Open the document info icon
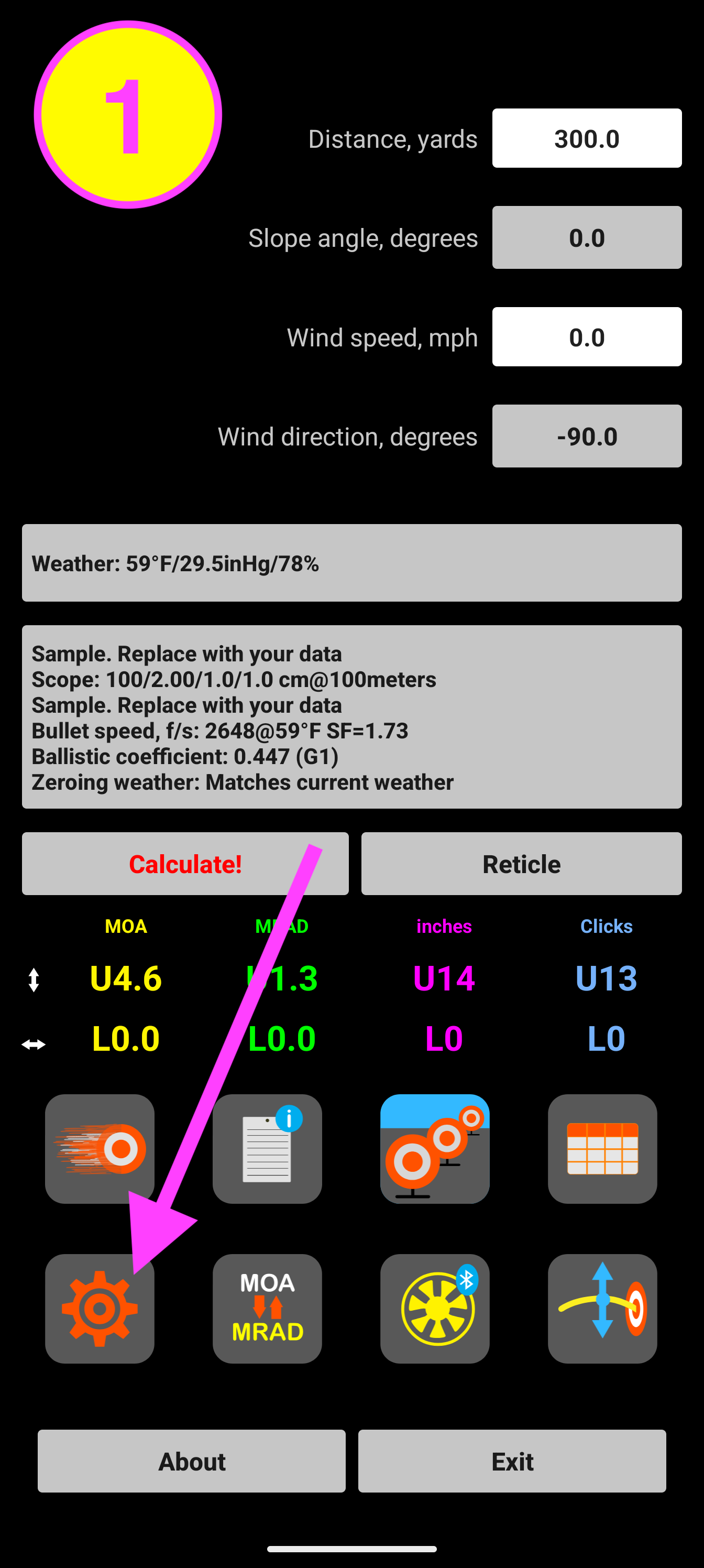 point(267,1149)
